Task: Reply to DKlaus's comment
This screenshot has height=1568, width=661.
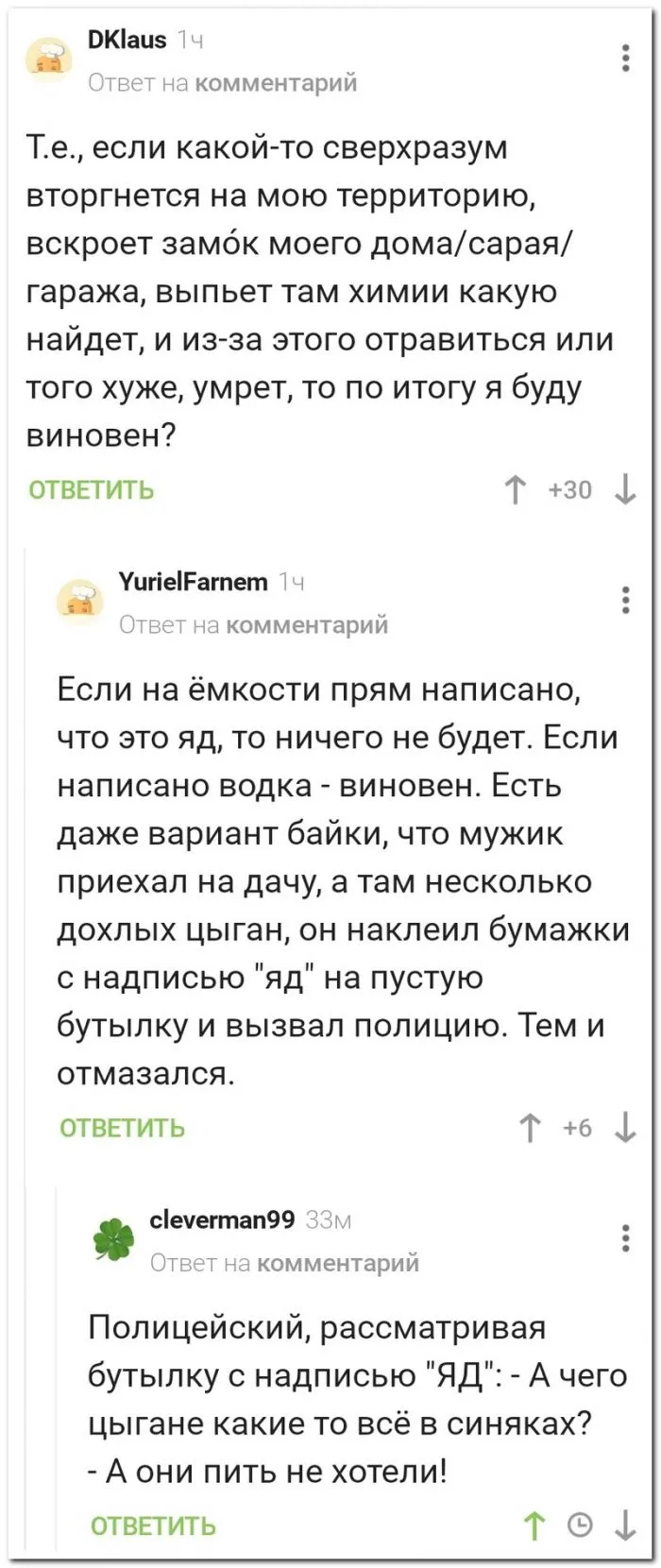Action: 91,490
